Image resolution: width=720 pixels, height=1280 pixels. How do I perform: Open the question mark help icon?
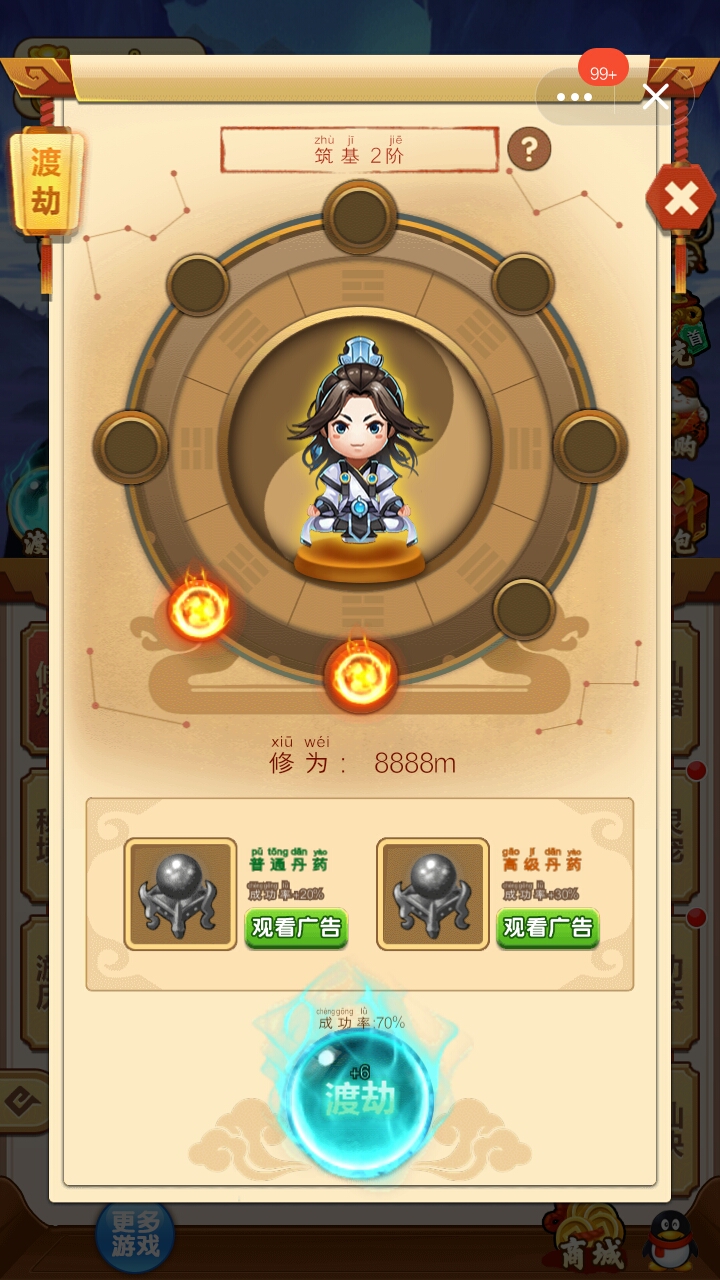(x=529, y=150)
